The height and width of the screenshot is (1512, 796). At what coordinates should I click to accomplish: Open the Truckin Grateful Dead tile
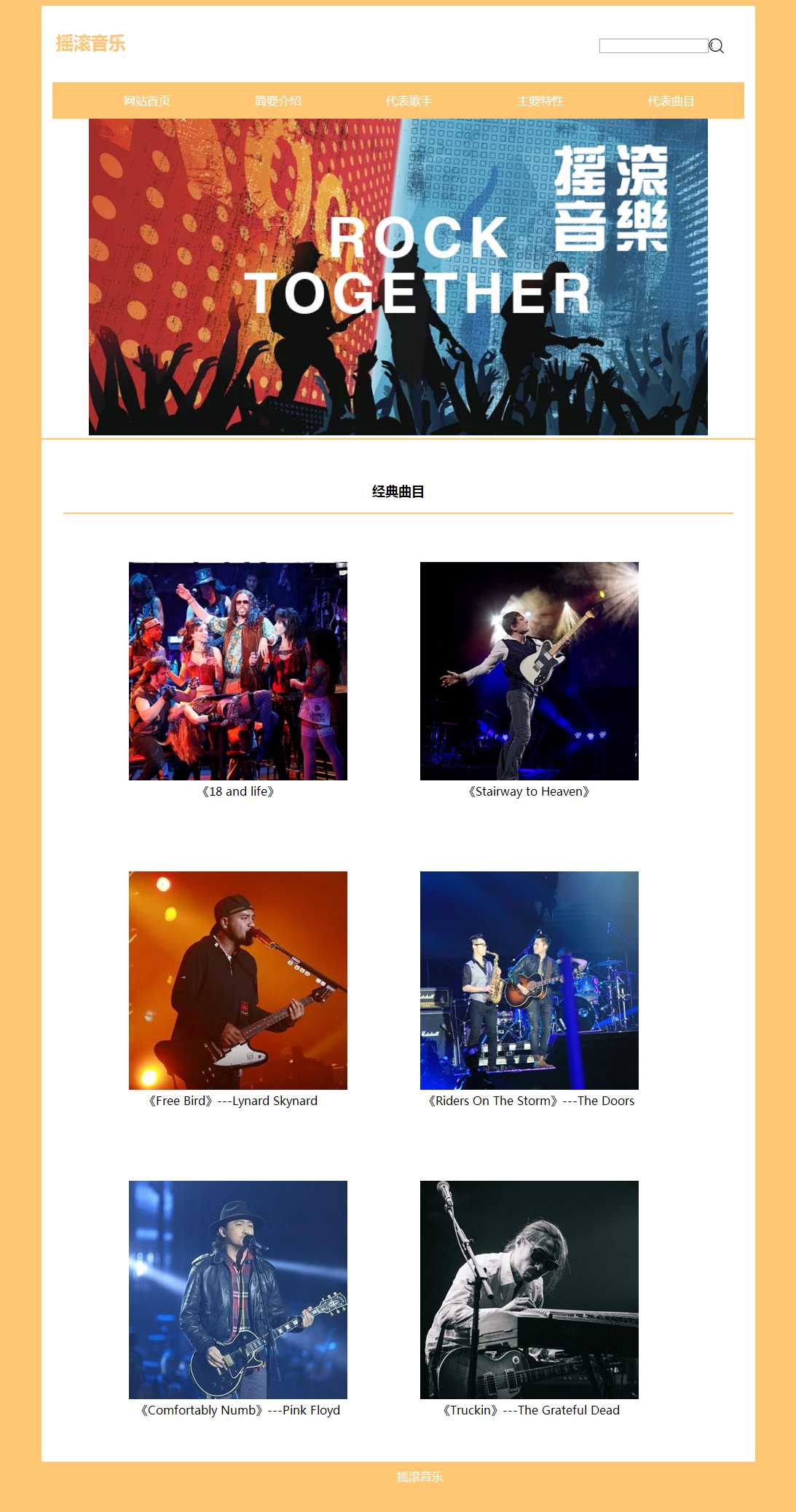(529, 1289)
